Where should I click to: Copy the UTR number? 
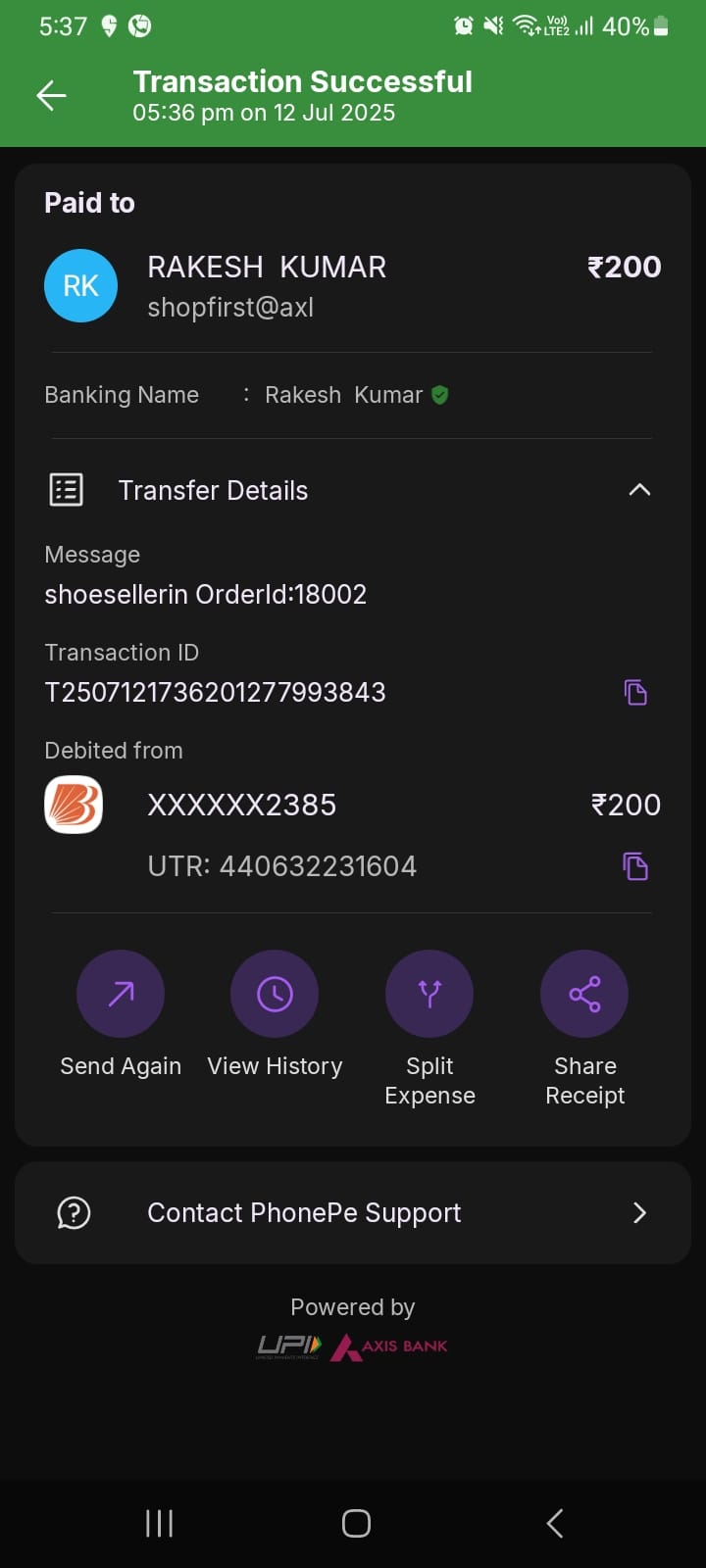coord(635,866)
